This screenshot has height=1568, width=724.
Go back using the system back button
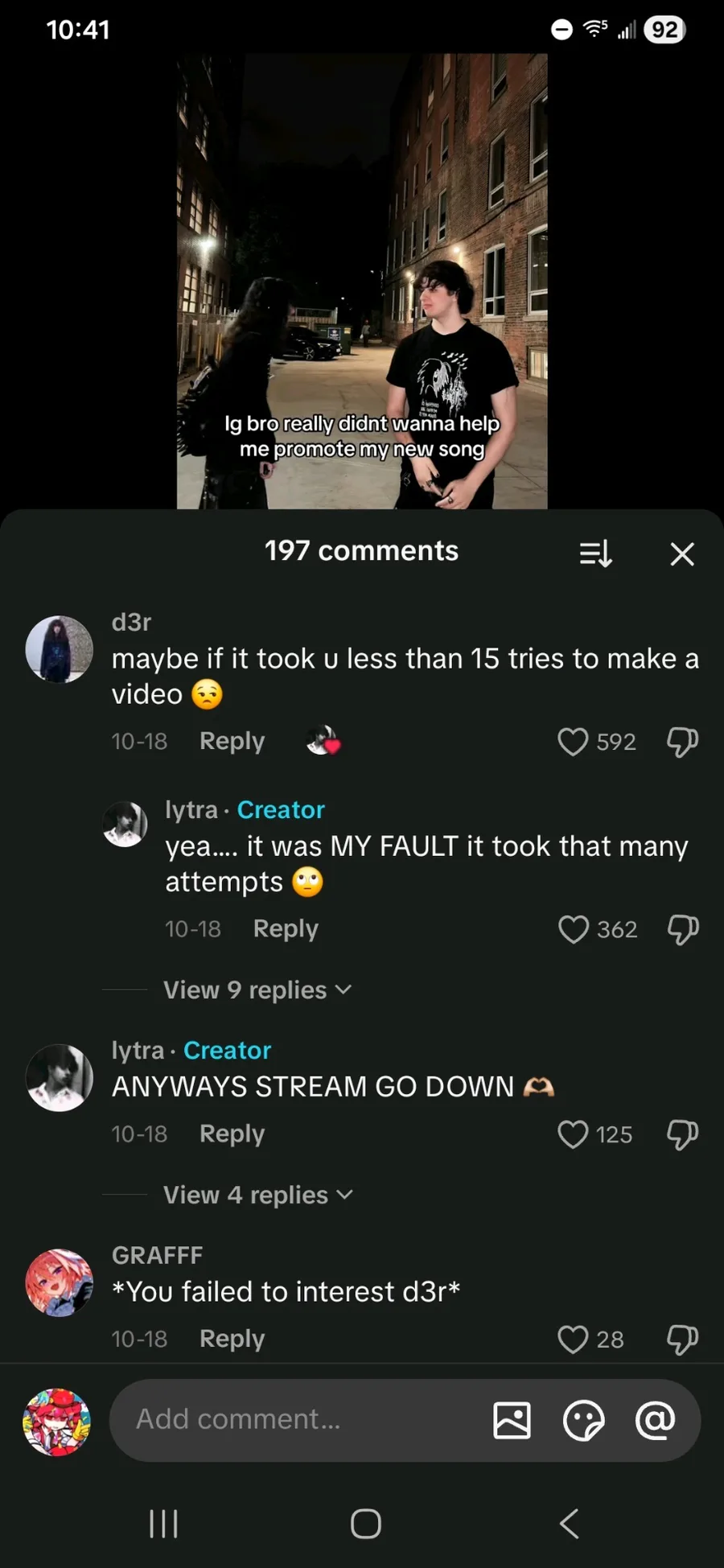point(569,1523)
